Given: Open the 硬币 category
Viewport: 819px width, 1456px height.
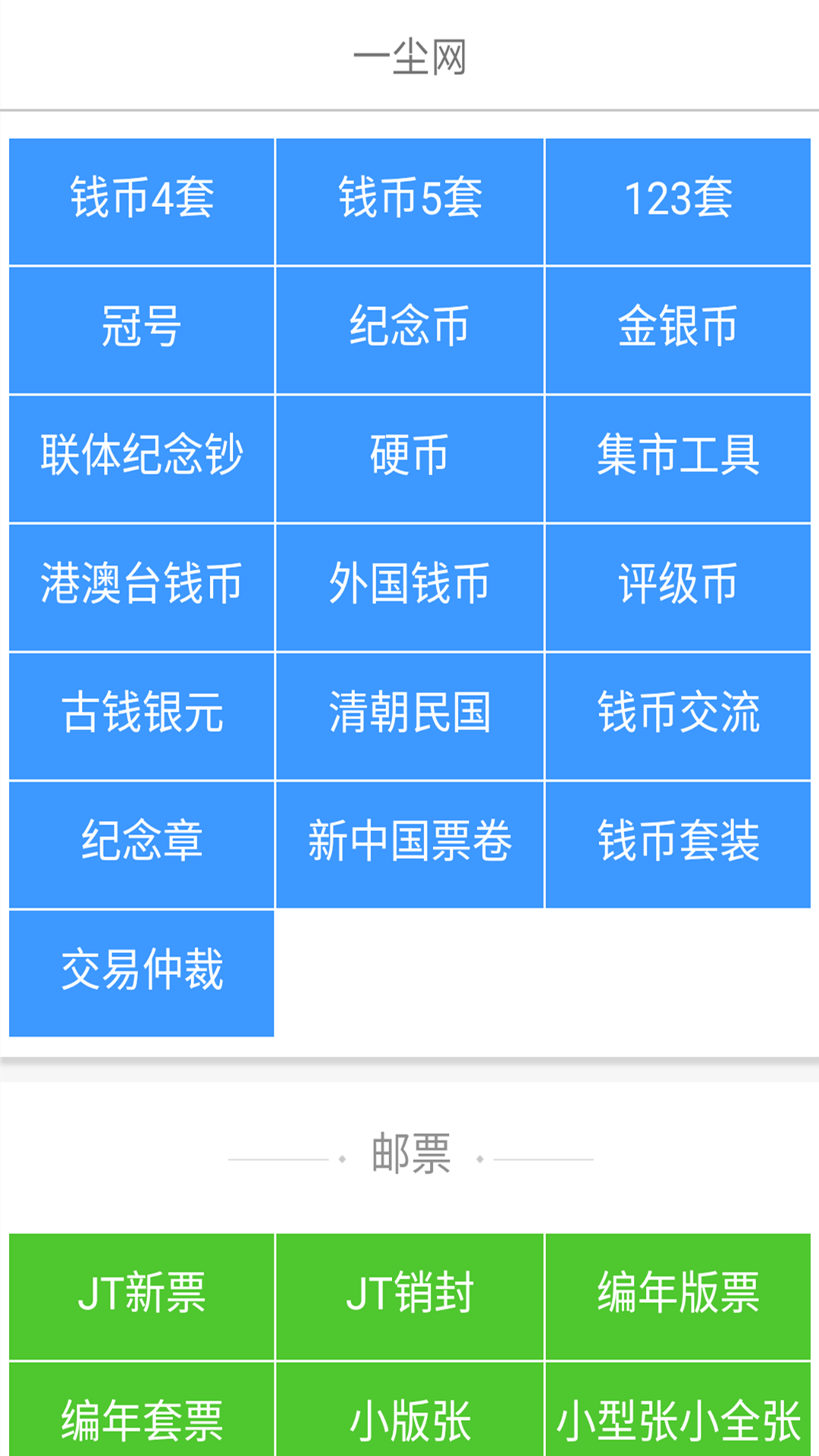Looking at the screenshot, I should coord(409,457).
